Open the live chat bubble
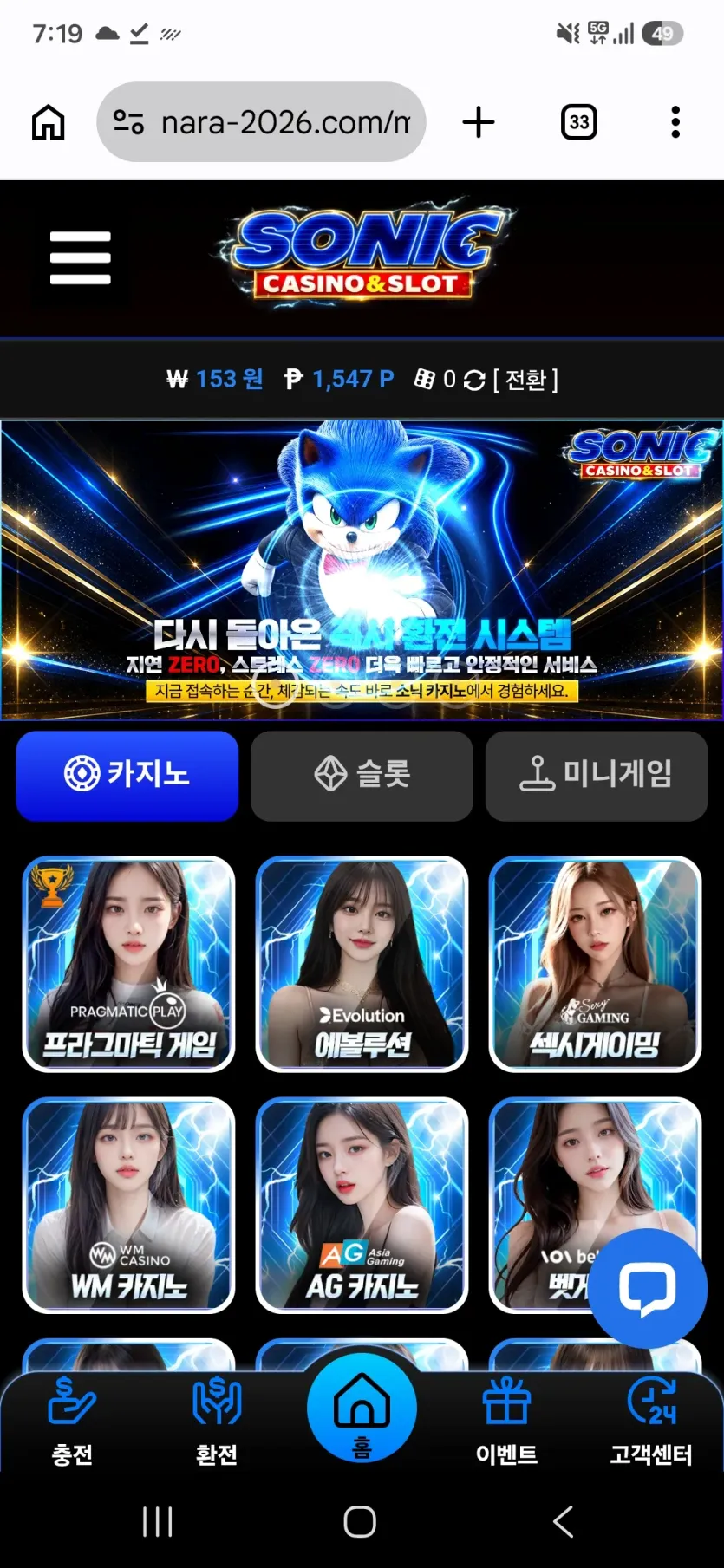This screenshot has width=724, height=1568. [648, 1288]
